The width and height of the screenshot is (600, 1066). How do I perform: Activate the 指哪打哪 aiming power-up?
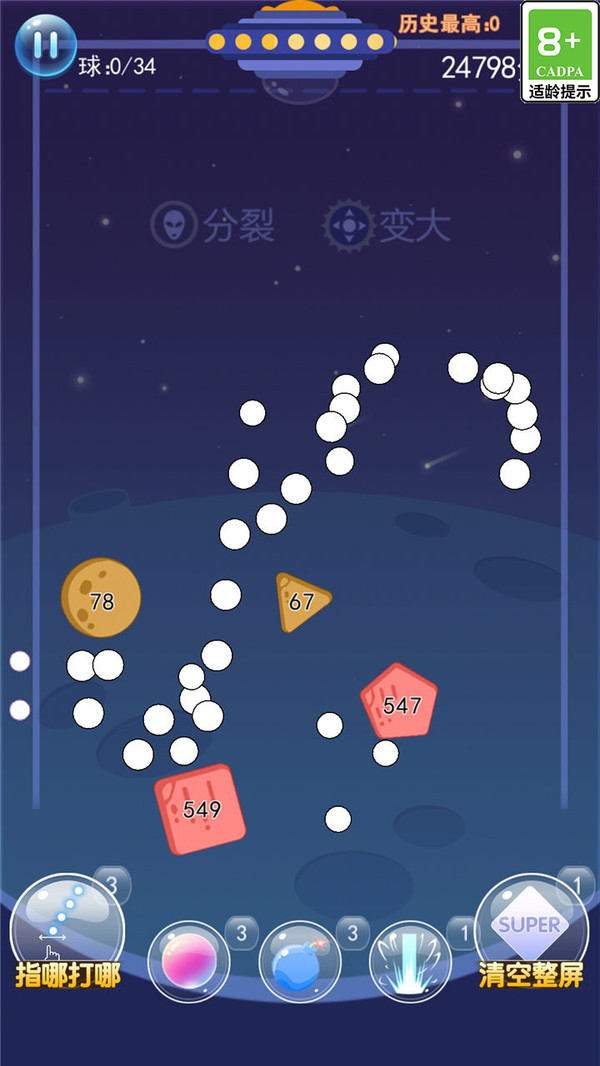[x=67, y=930]
